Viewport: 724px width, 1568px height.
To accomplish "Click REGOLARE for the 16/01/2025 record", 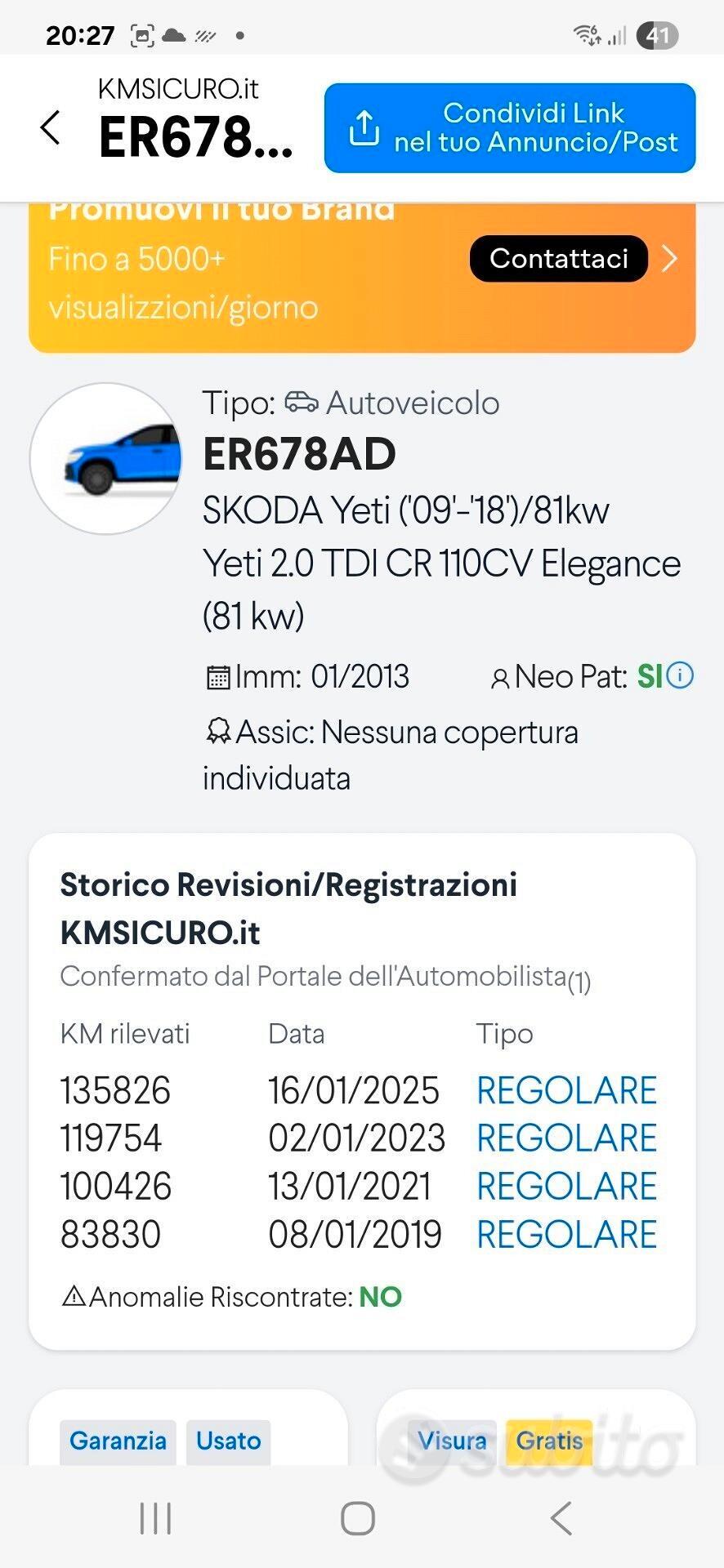I will (x=566, y=1089).
